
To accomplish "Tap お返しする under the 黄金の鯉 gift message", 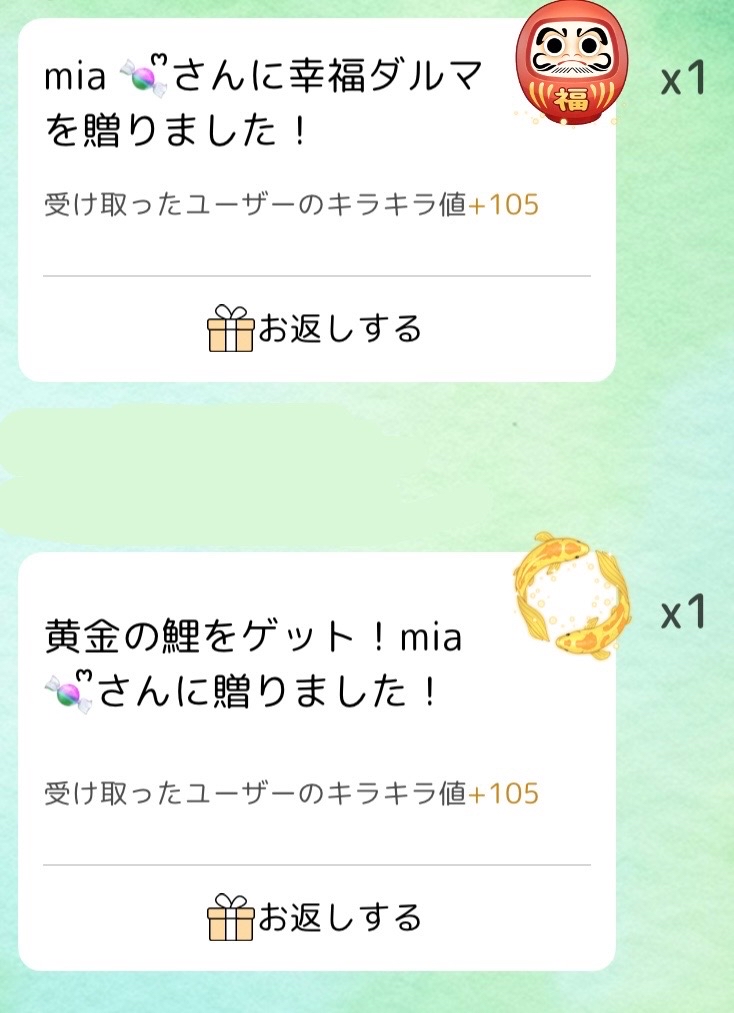I will tap(316, 918).
